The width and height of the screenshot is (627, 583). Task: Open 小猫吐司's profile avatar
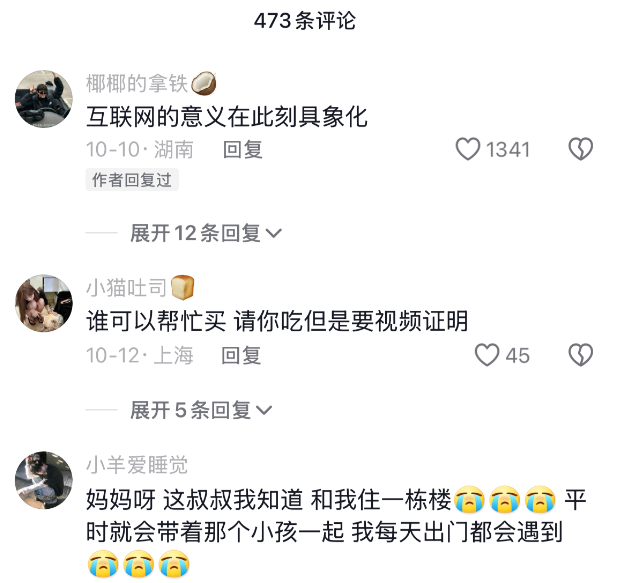[x=44, y=303]
